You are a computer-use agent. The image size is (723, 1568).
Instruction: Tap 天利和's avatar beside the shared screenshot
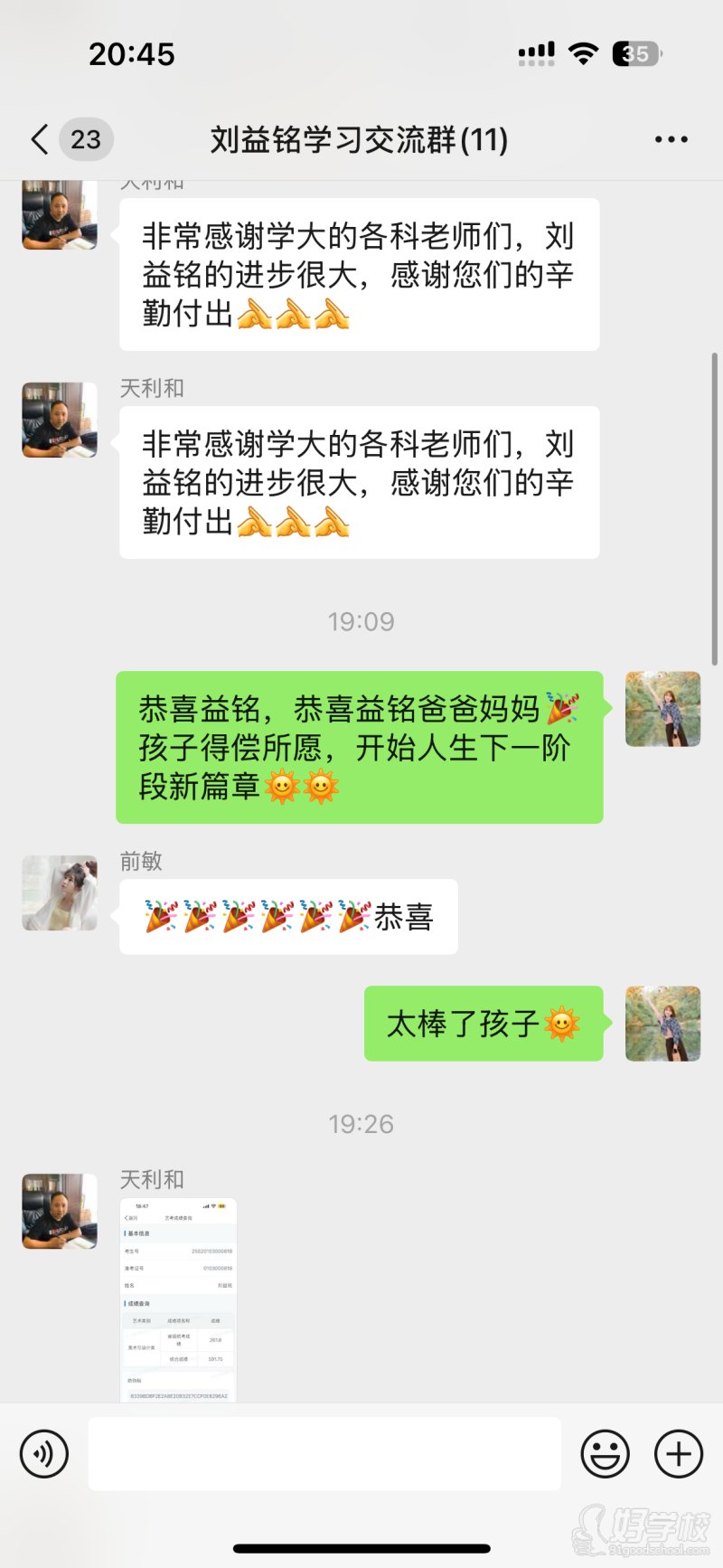tap(60, 1212)
